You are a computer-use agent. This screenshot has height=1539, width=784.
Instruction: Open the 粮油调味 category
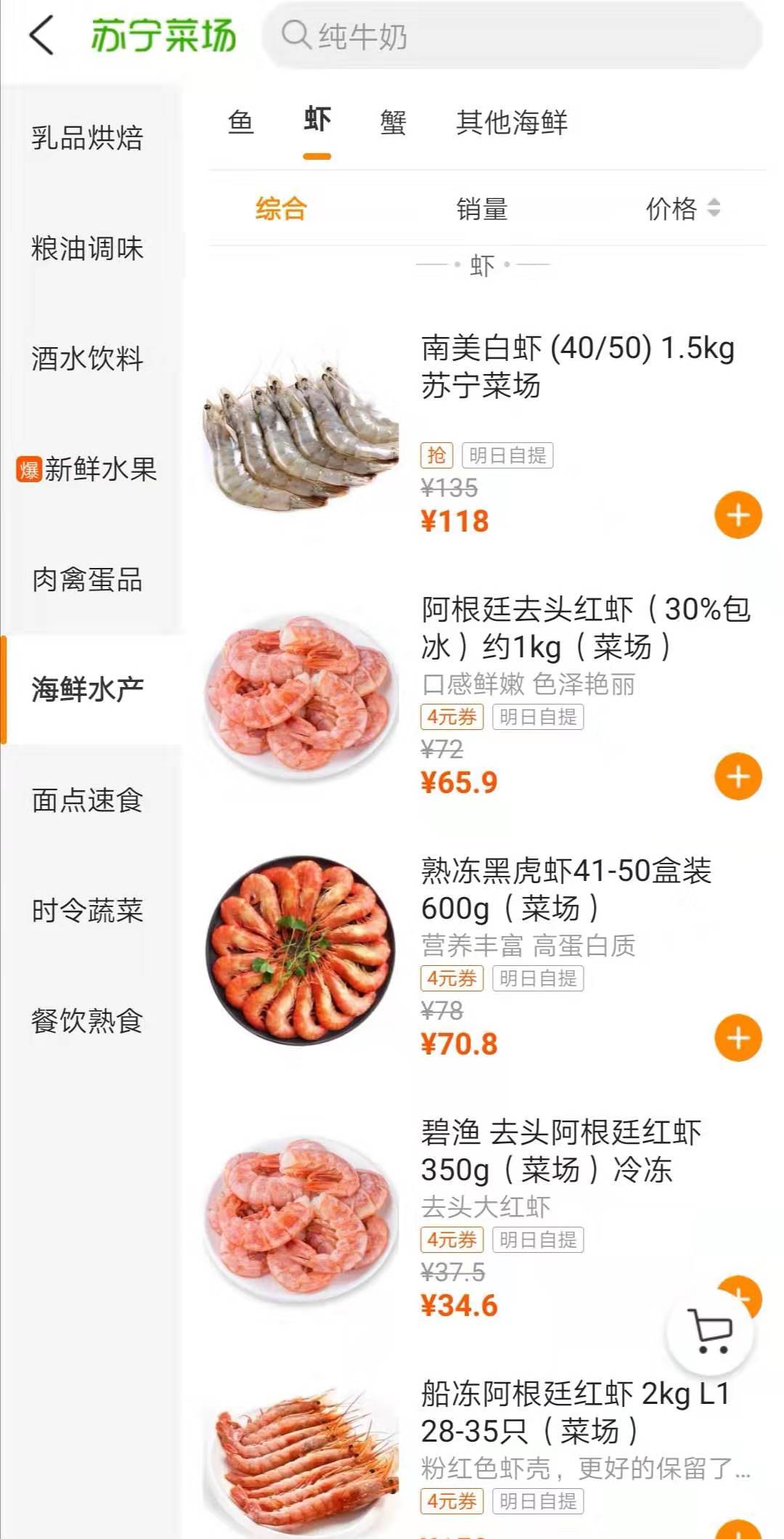87,248
